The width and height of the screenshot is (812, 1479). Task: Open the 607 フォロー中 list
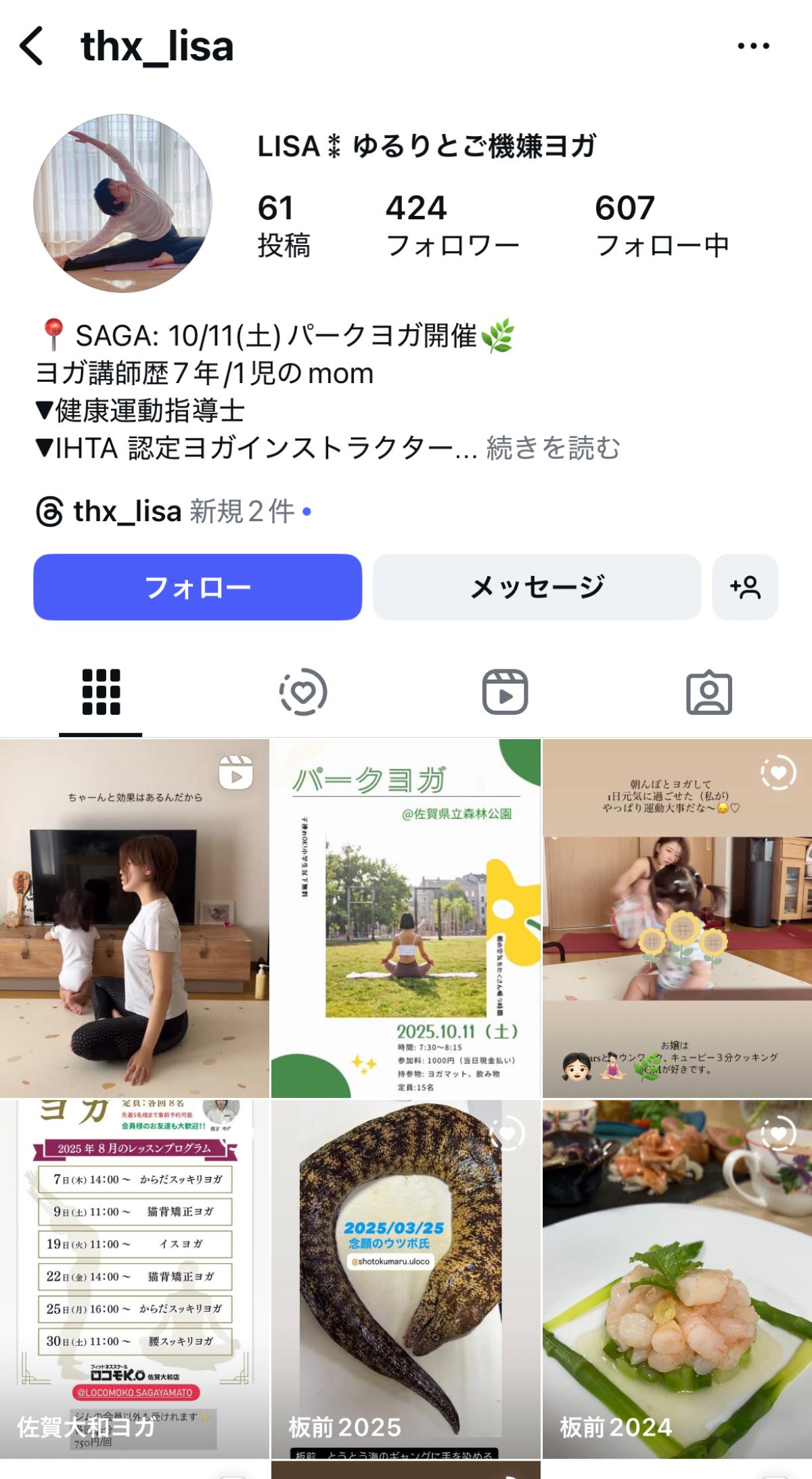[661, 225]
